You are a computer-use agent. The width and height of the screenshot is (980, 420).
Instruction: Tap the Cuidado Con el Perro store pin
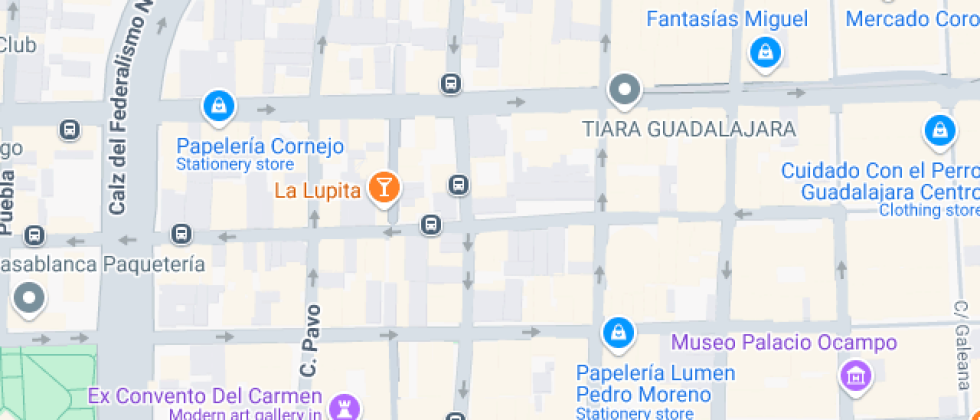[x=939, y=128]
